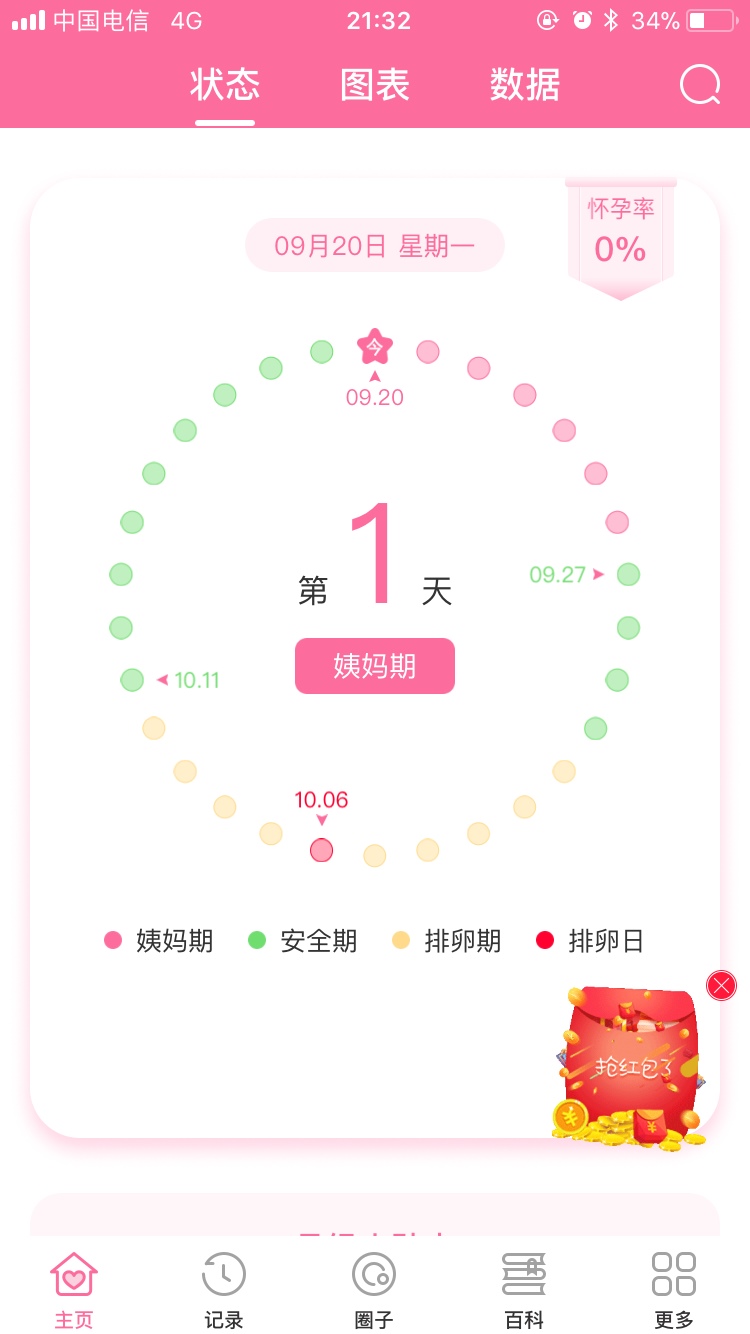Dismiss the red envelope popup
This screenshot has height=1334, width=750.
pyautogui.click(x=721, y=986)
